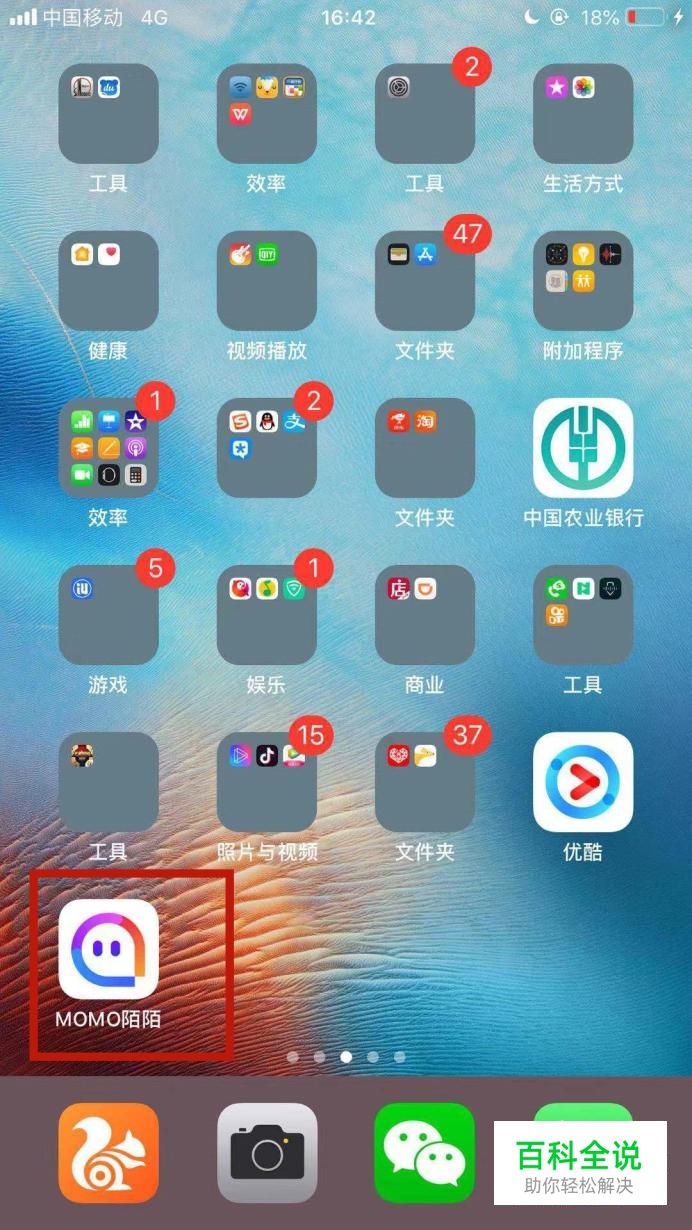Open the 文件夹 folder with 37 badge
Viewport: 692px width, 1230px height.
coord(424,782)
